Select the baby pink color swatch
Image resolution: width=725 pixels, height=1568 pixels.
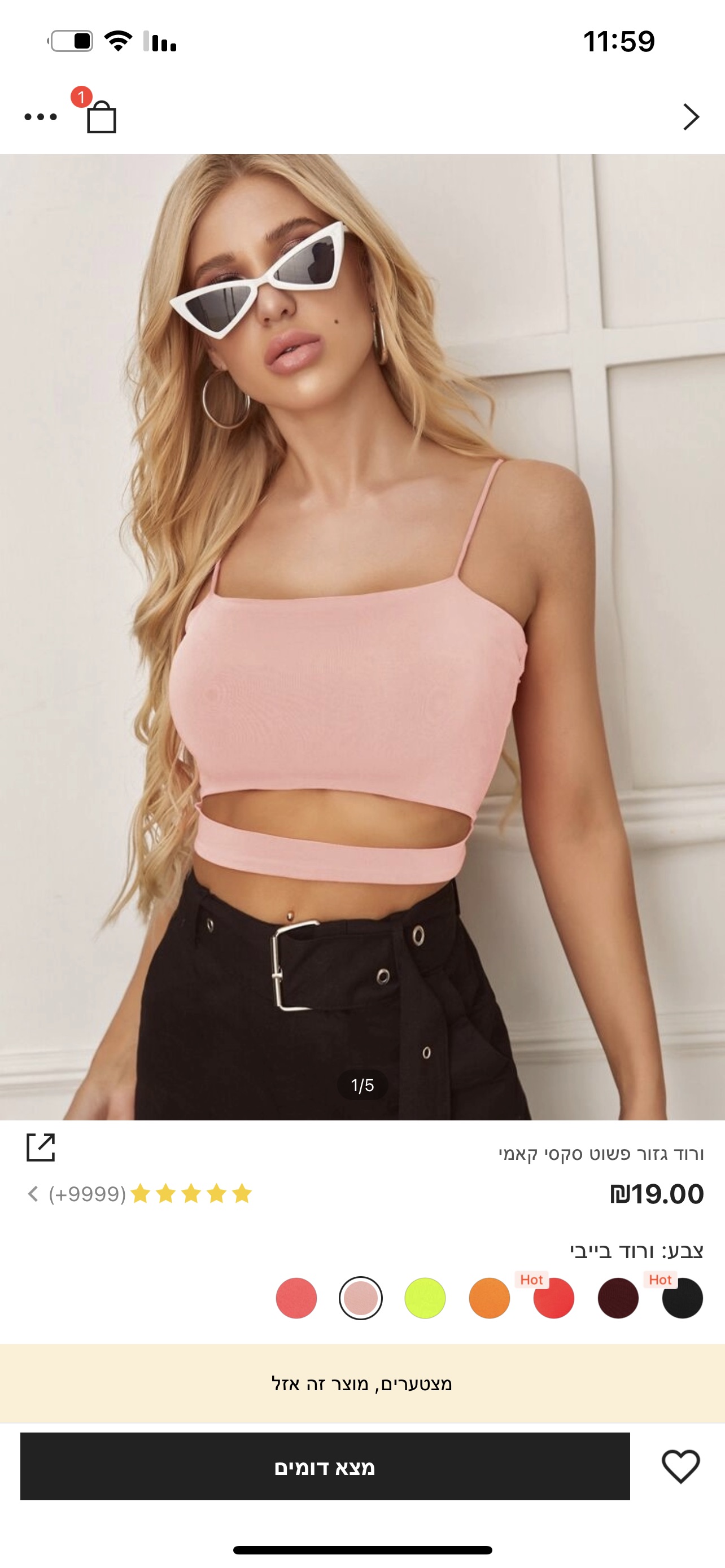point(360,1298)
